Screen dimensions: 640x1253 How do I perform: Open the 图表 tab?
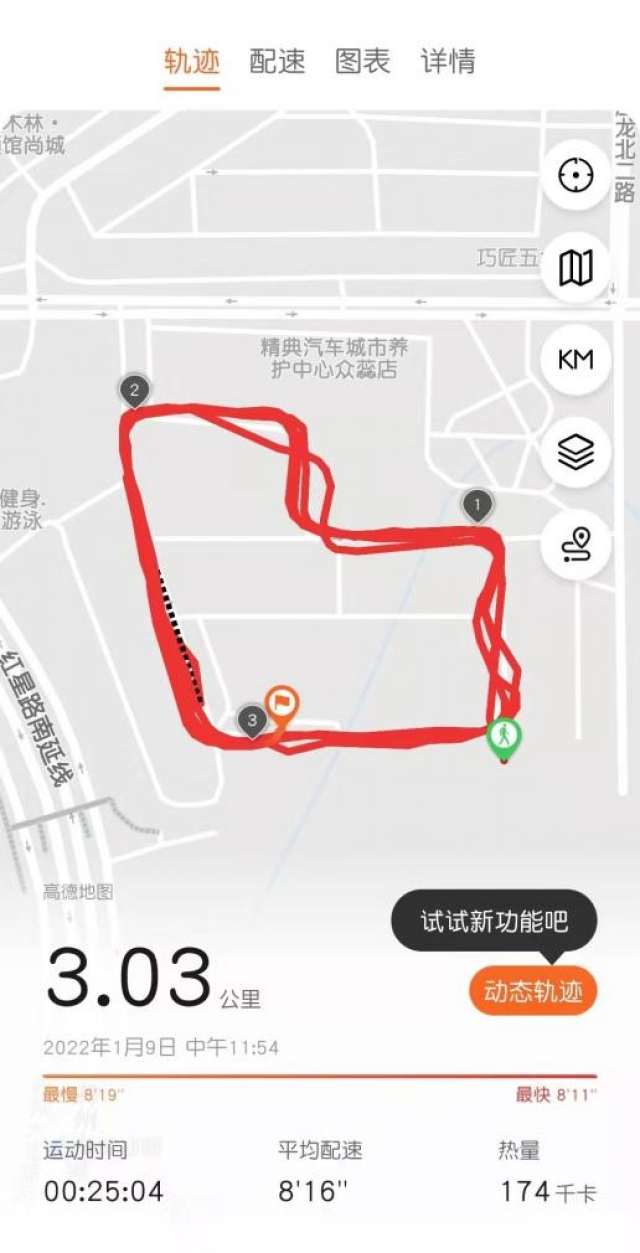[362, 61]
